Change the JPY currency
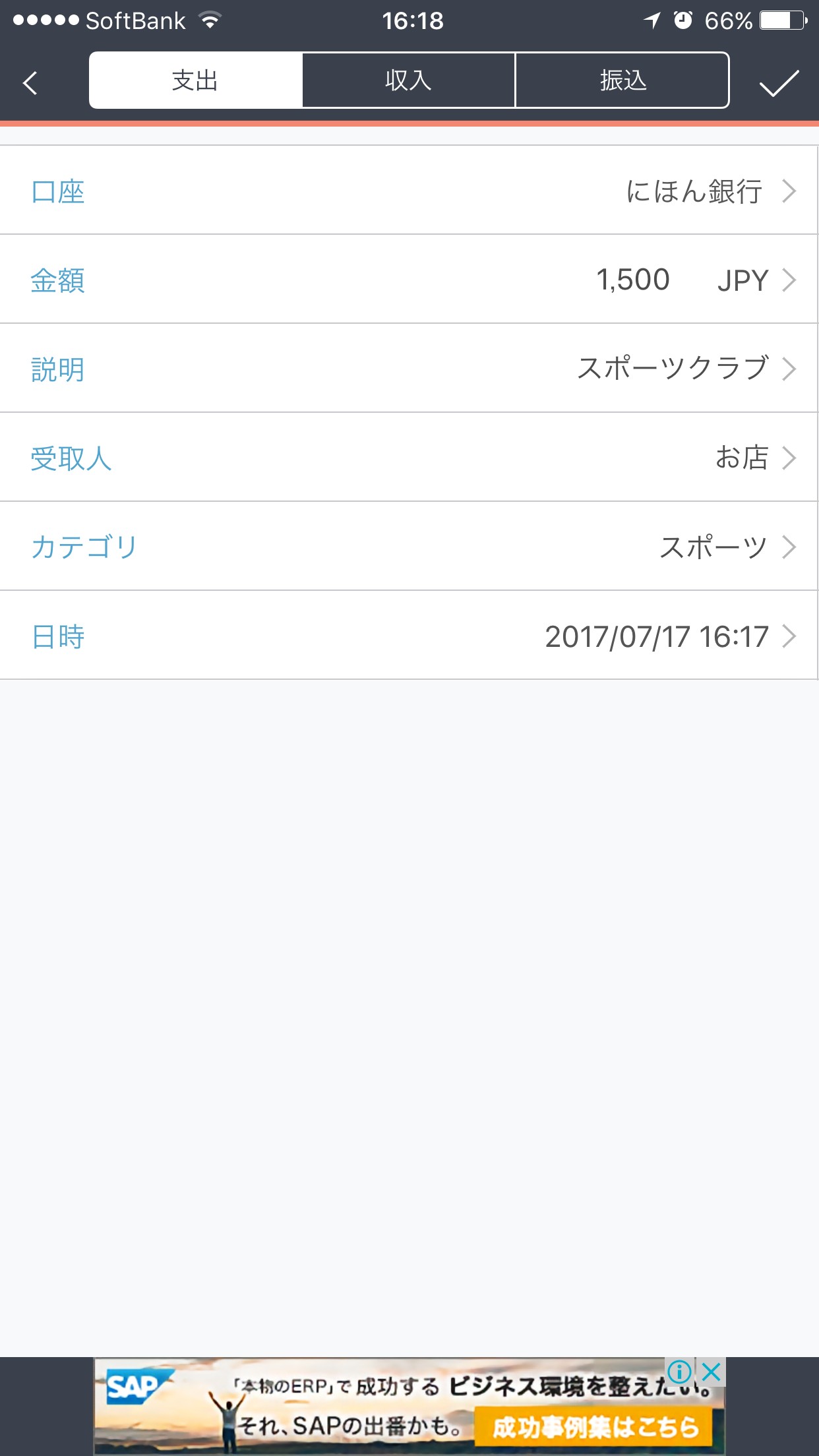 pos(744,280)
